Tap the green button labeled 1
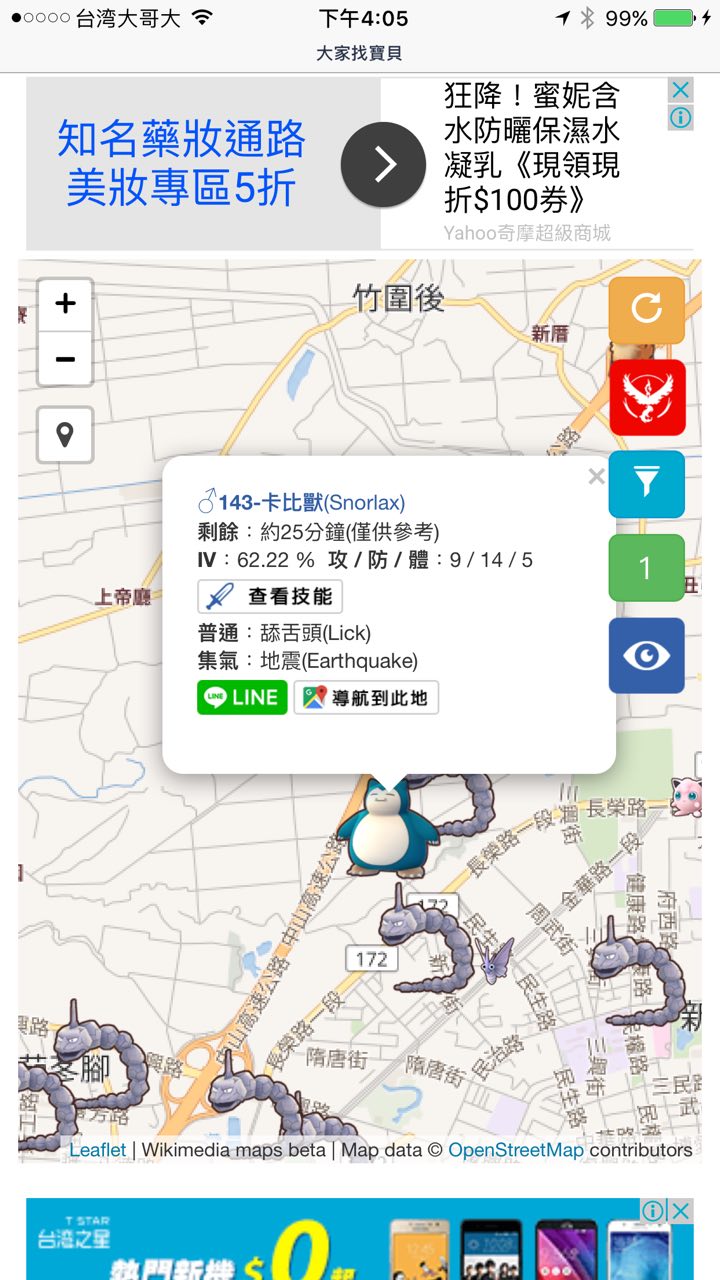Viewport: 720px width, 1280px height. [x=646, y=568]
